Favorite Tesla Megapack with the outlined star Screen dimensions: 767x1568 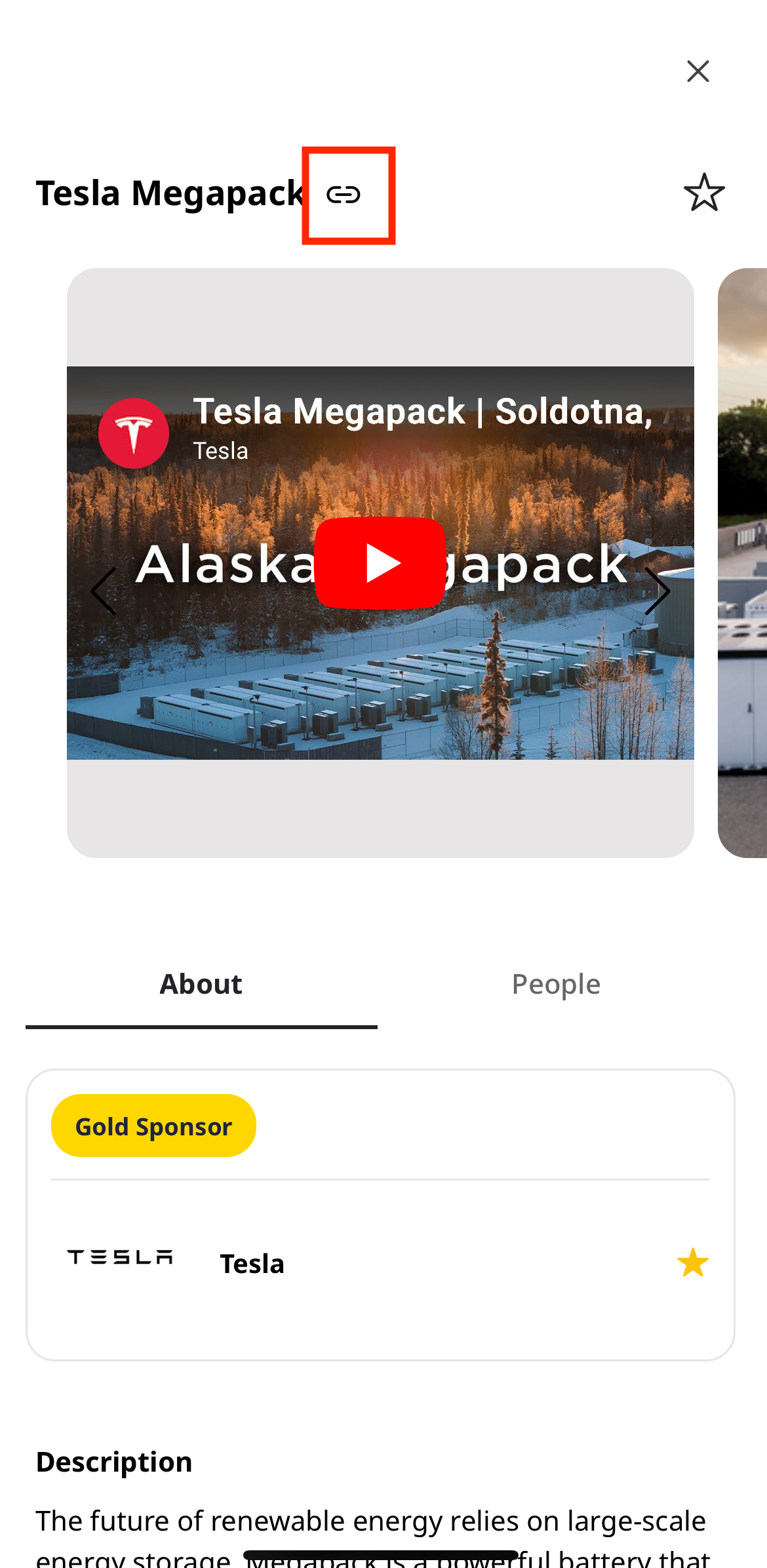[x=704, y=193]
